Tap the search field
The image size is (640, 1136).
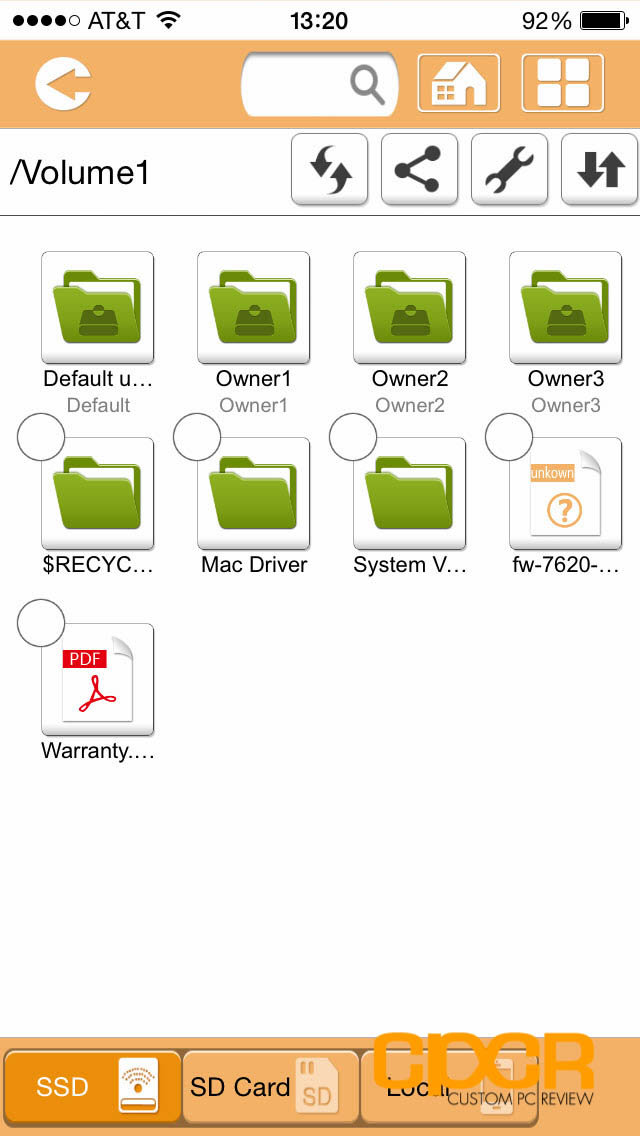(320, 85)
